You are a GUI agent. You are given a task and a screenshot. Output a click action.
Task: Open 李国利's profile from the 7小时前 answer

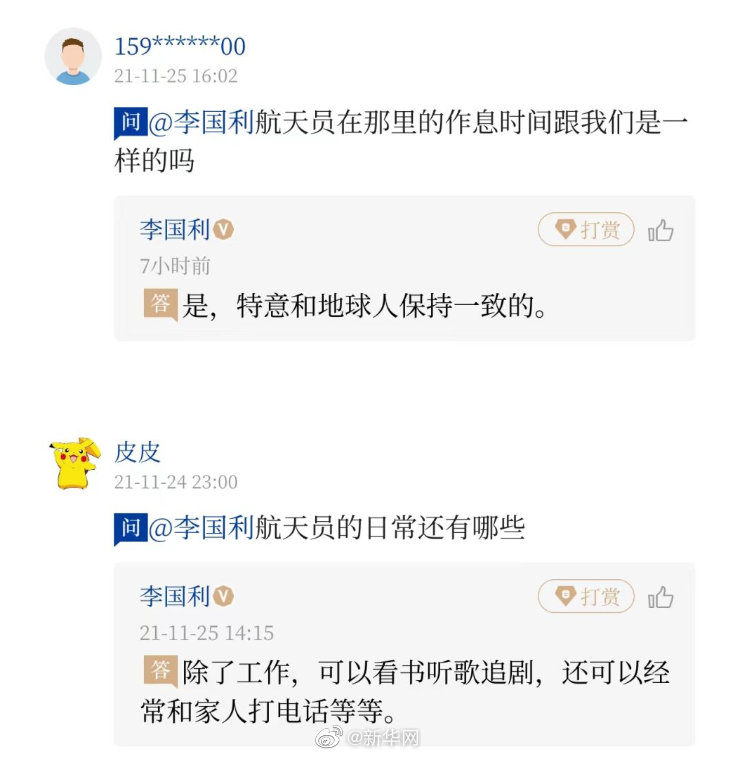175,230
